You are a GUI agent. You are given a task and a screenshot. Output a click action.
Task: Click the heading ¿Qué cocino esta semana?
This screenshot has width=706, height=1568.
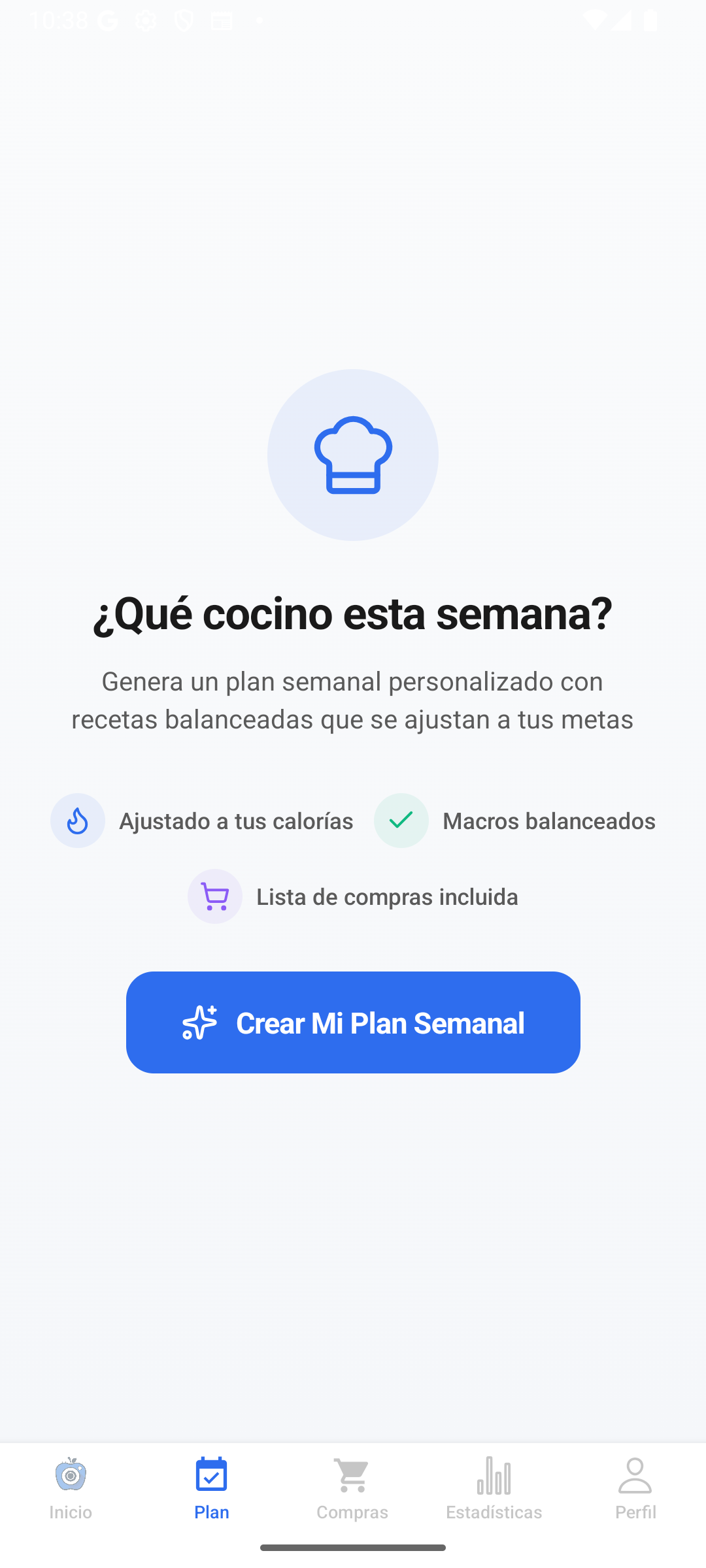(x=352, y=614)
